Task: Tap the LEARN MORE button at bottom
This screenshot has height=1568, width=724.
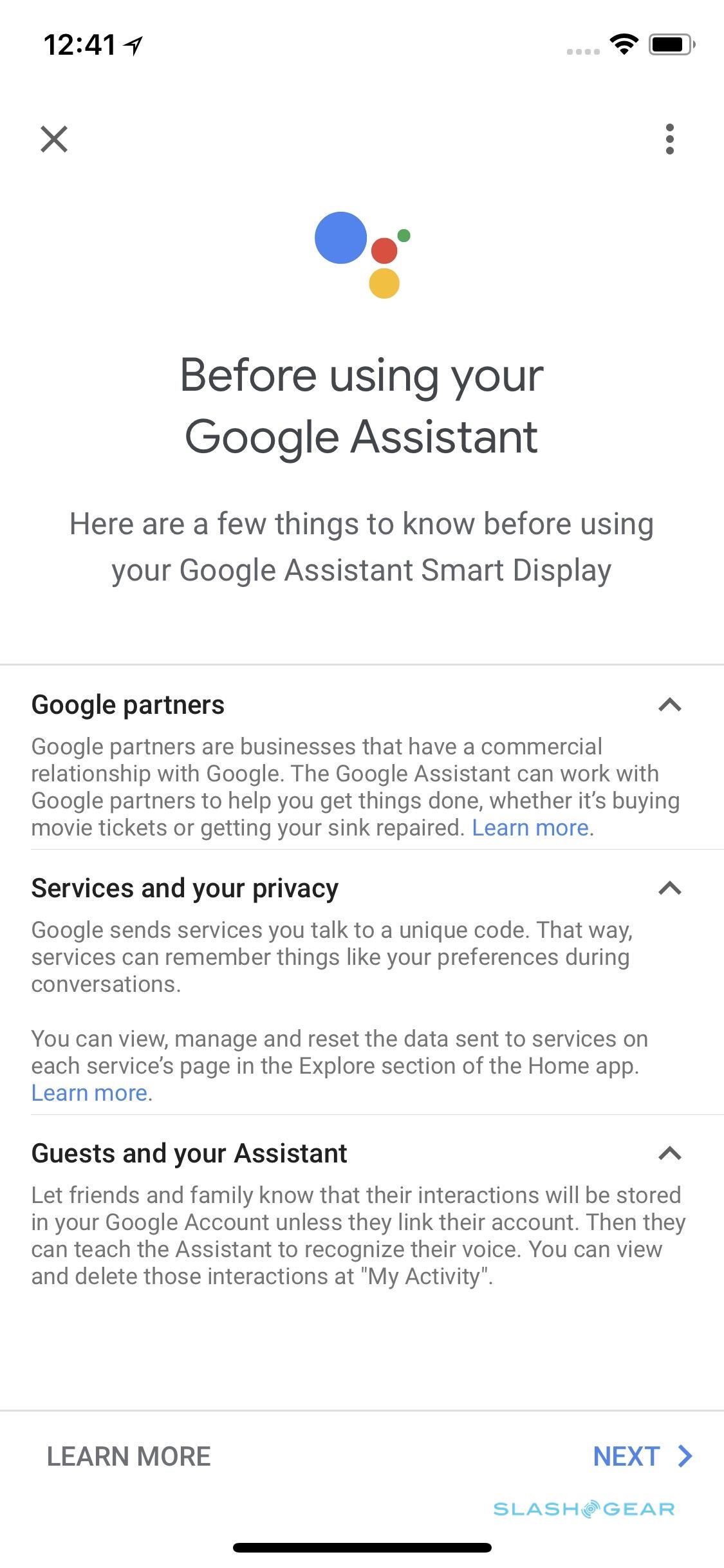Action: click(129, 1457)
